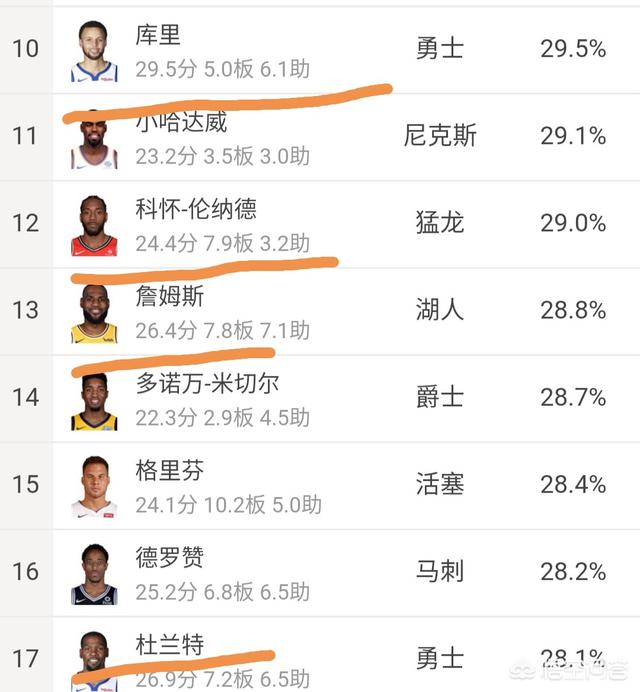Select the row for 詹姆斯
Image resolution: width=640 pixels, height=692 pixels.
coord(320,310)
